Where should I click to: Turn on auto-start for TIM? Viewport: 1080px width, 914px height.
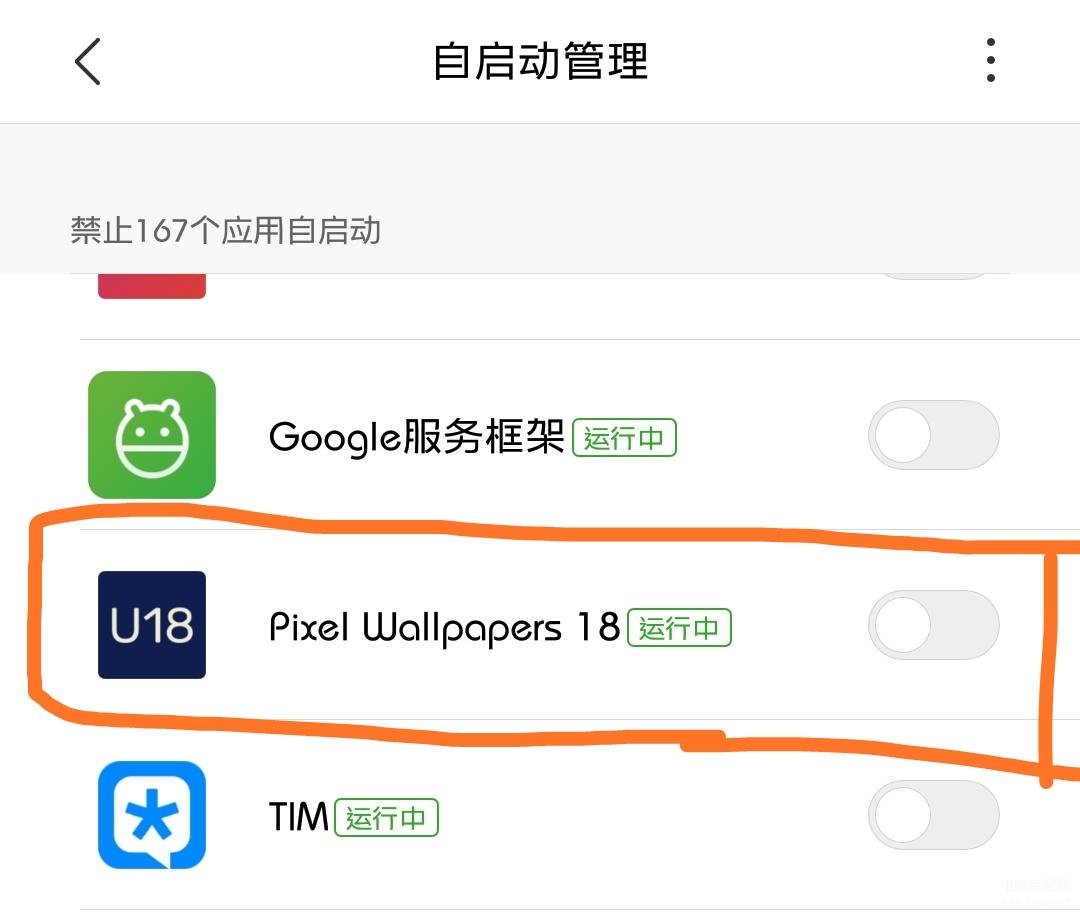[933, 815]
